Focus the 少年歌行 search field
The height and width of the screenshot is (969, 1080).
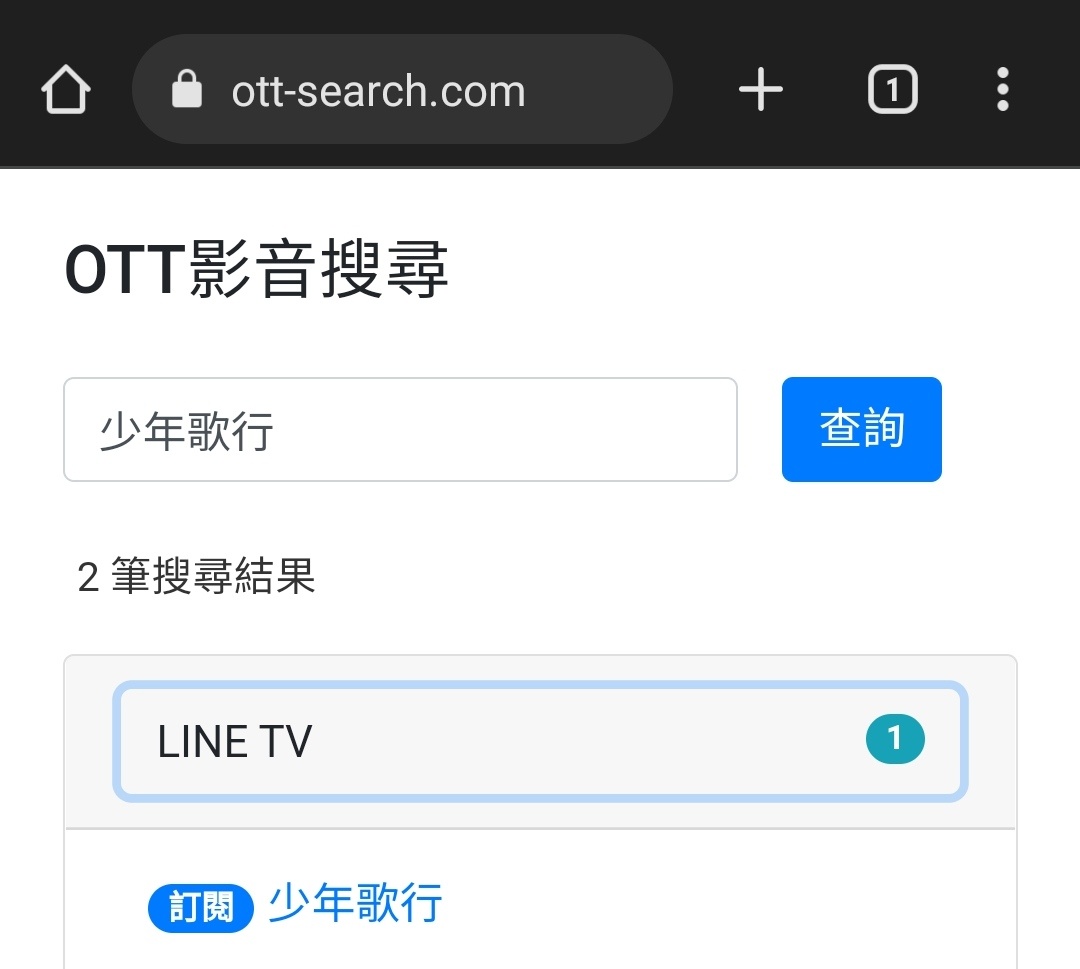pos(400,430)
